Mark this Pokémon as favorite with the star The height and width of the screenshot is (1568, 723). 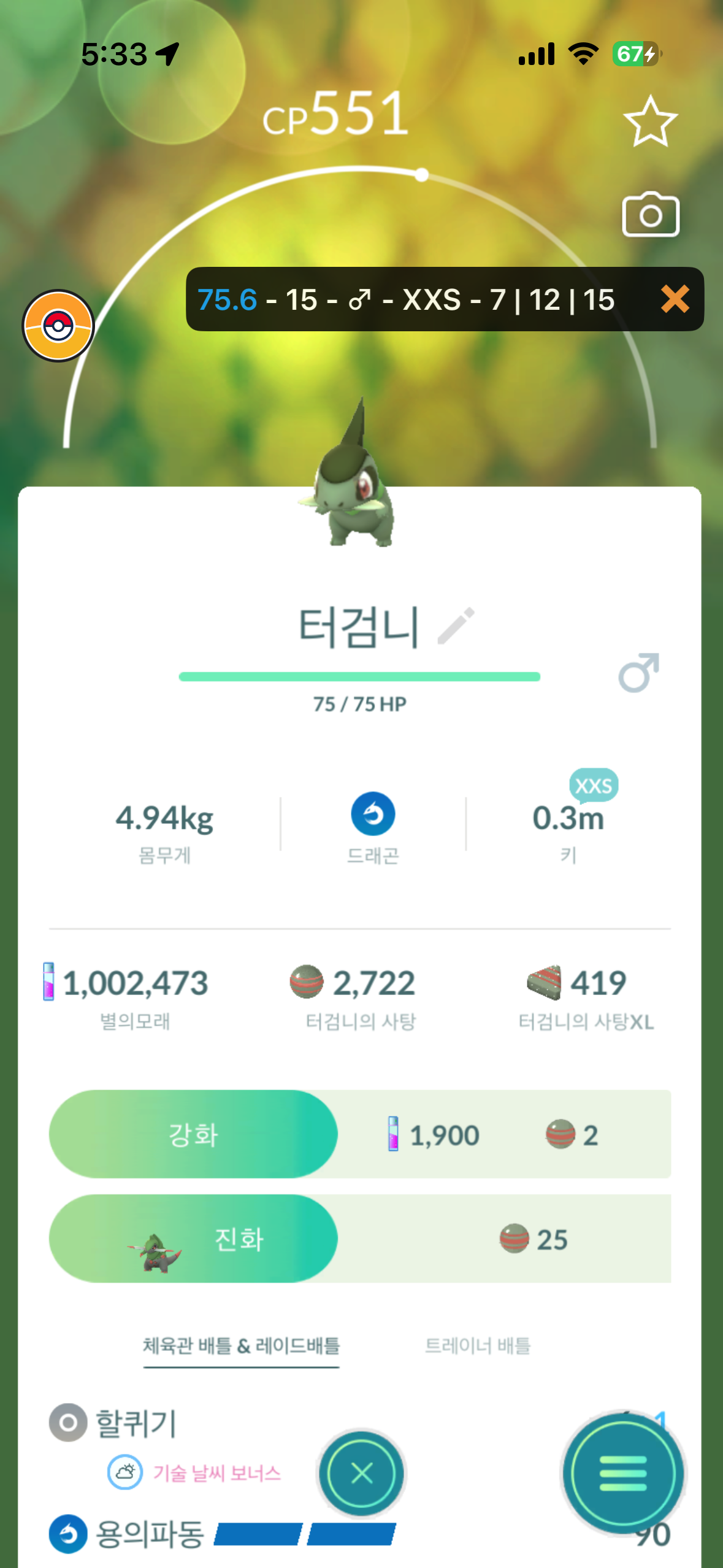[x=650, y=121]
